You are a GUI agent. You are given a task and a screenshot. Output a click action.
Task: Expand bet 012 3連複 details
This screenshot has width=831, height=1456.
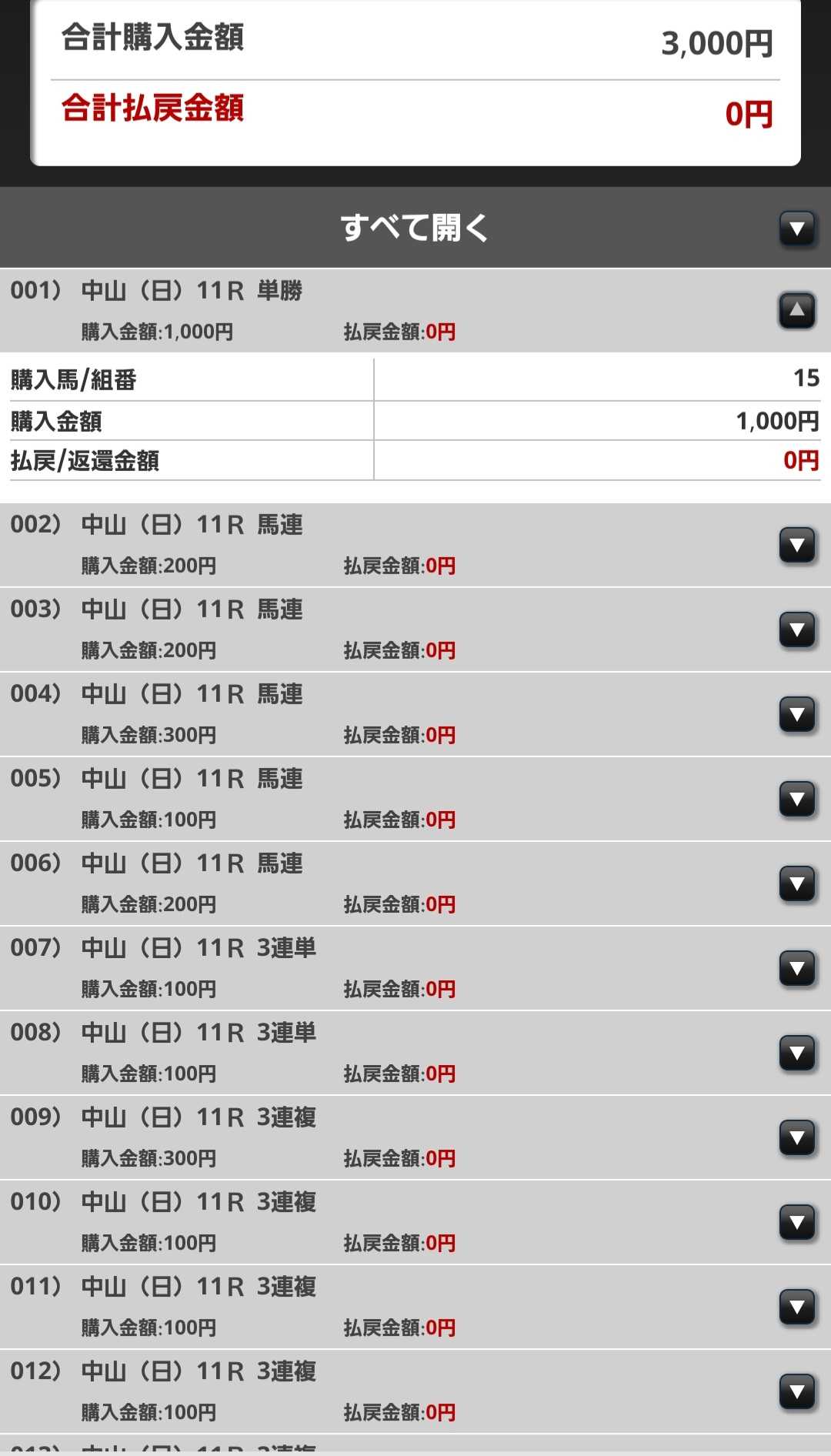(x=796, y=1391)
